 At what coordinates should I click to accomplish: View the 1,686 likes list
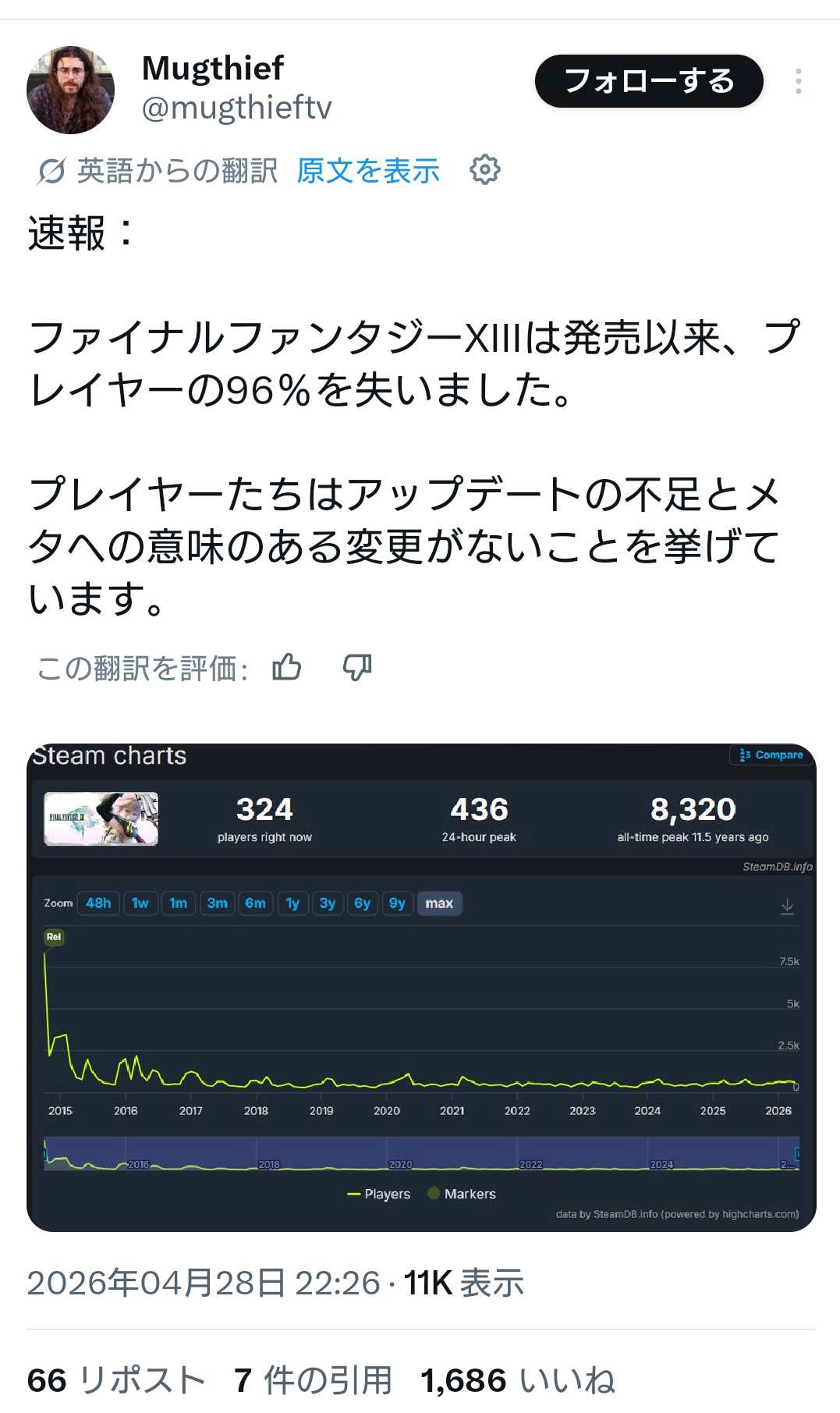(x=517, y=1380)
